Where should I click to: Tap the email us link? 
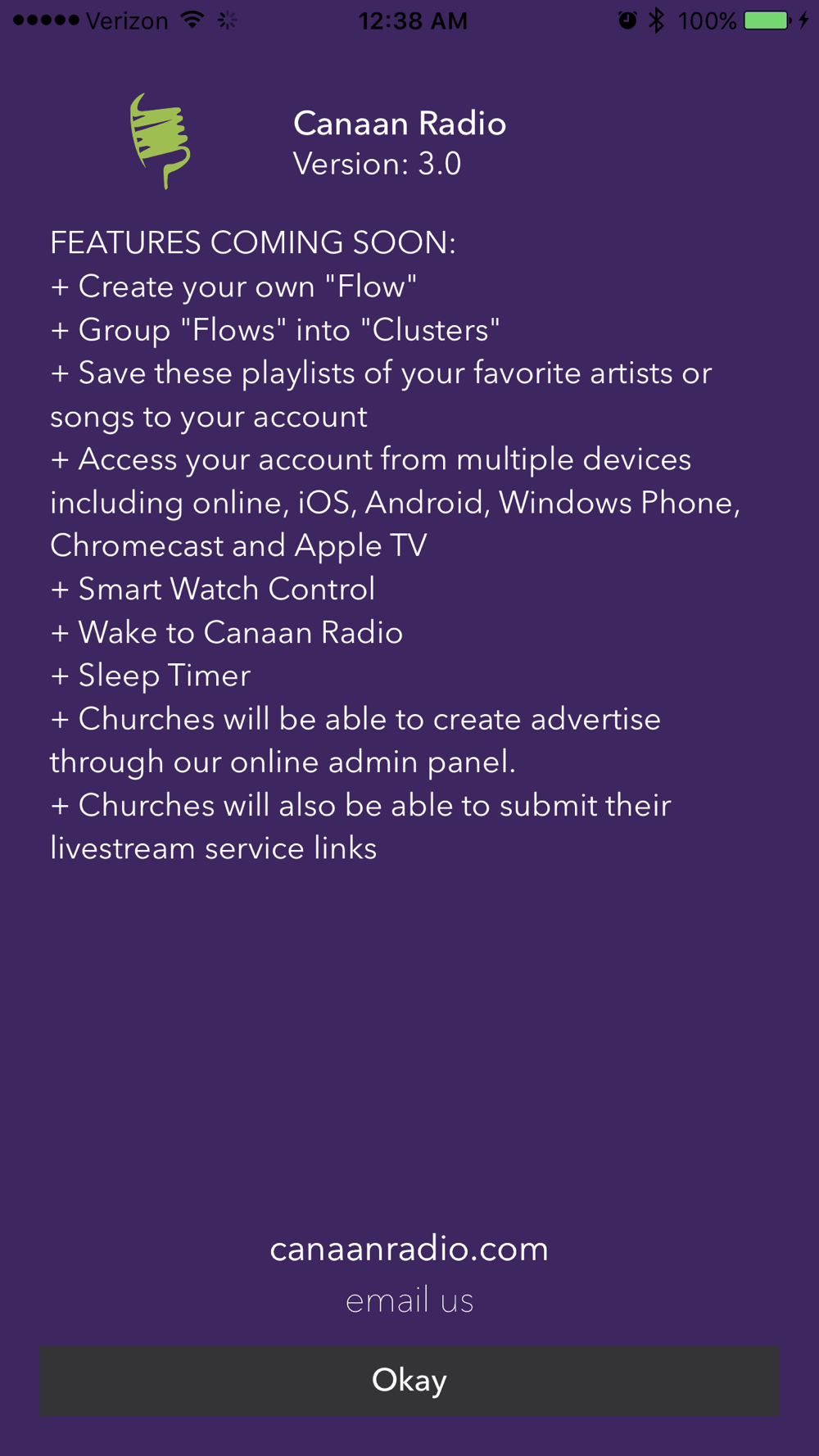pos(409,1300)
